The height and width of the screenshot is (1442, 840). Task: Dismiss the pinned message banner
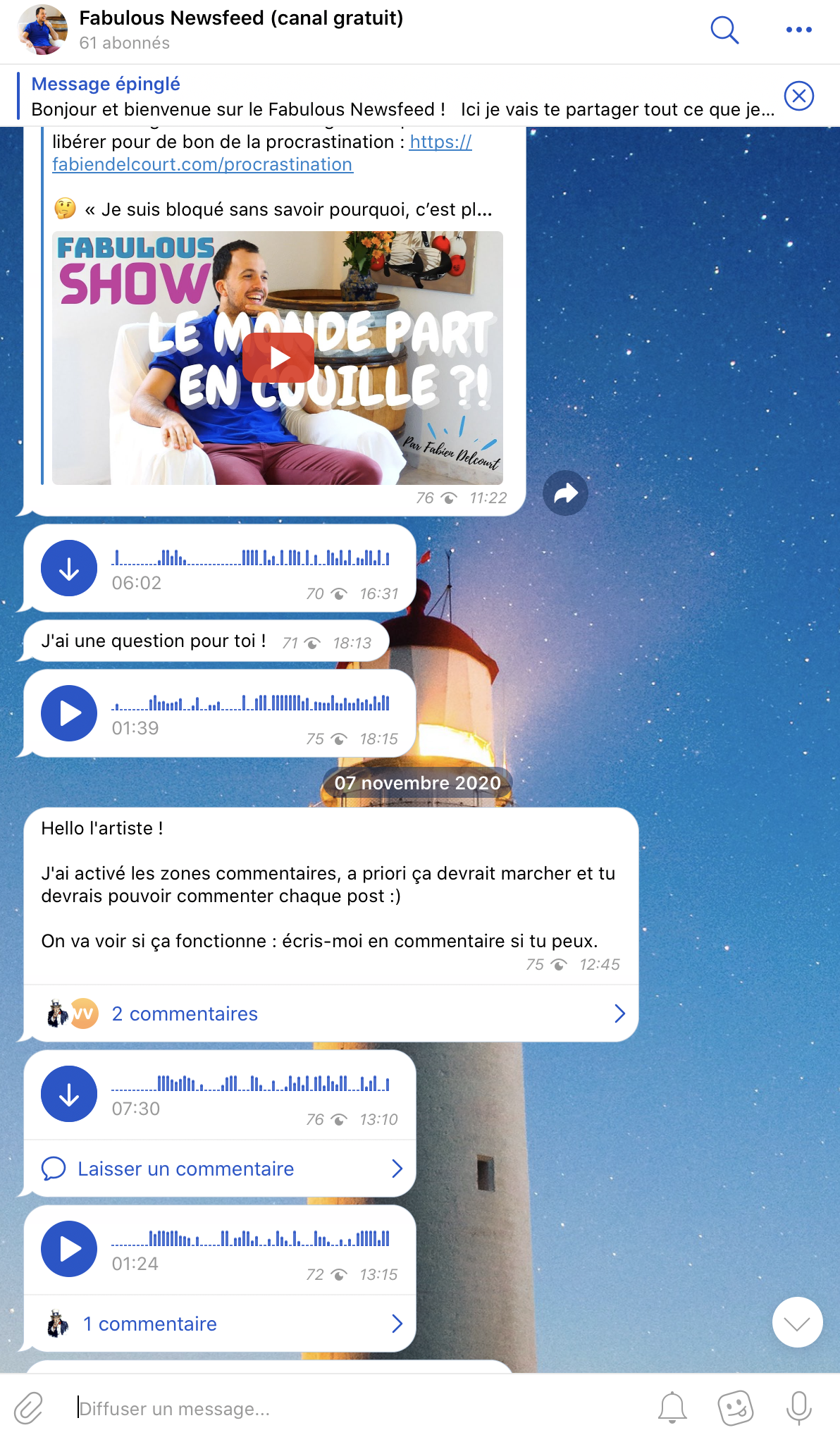click(x=798, y=96)
